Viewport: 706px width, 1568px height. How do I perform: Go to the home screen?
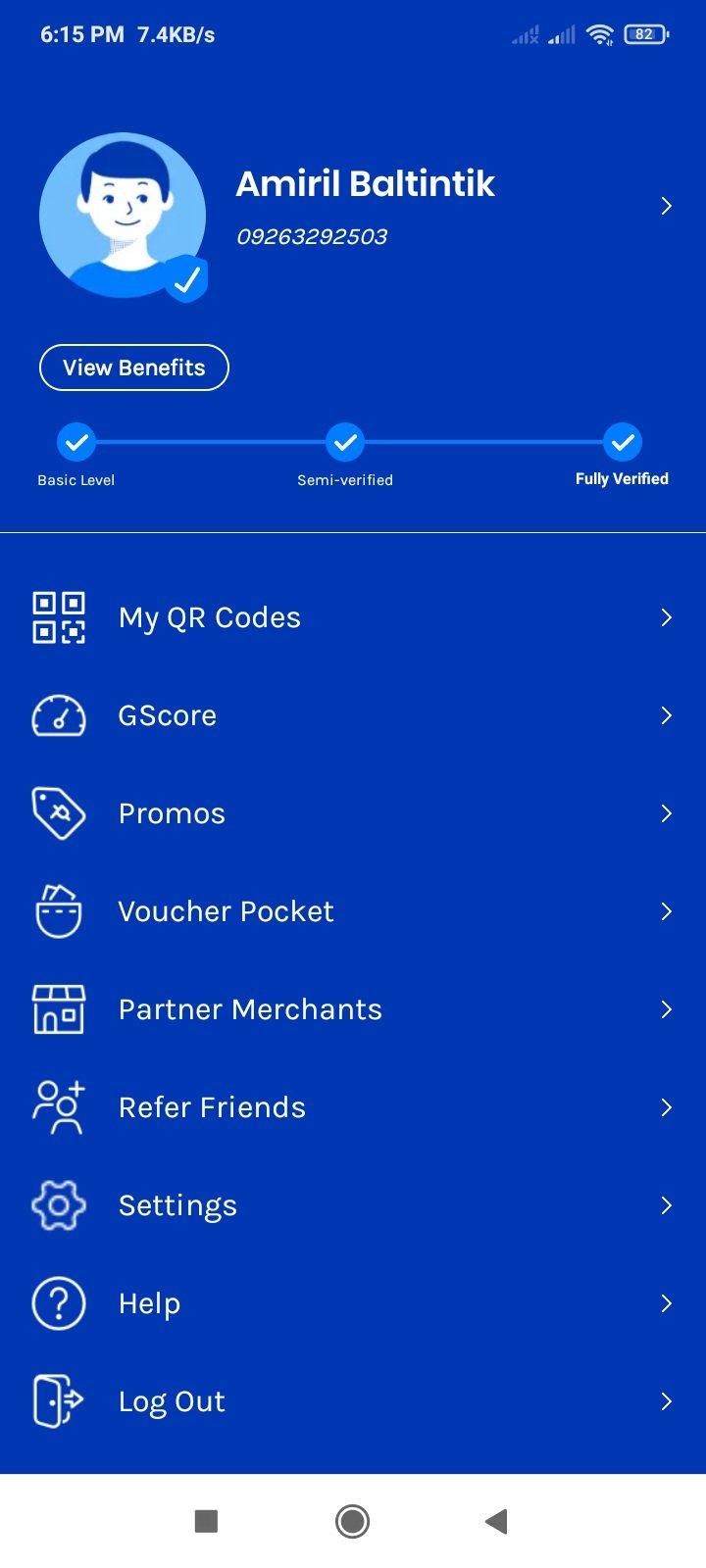pos(352,1521)
